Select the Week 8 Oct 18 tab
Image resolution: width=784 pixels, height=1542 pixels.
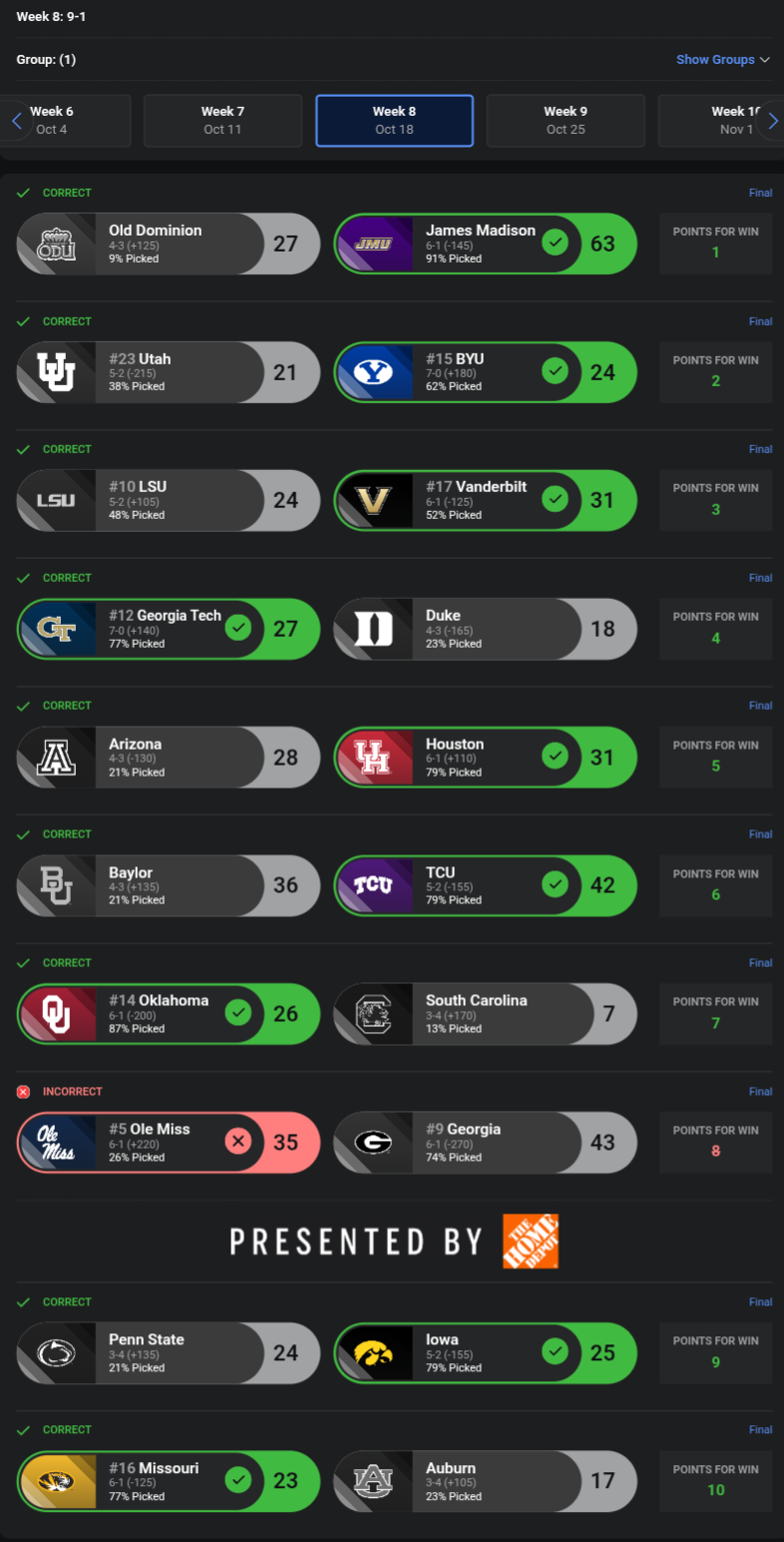pos(394,121)
